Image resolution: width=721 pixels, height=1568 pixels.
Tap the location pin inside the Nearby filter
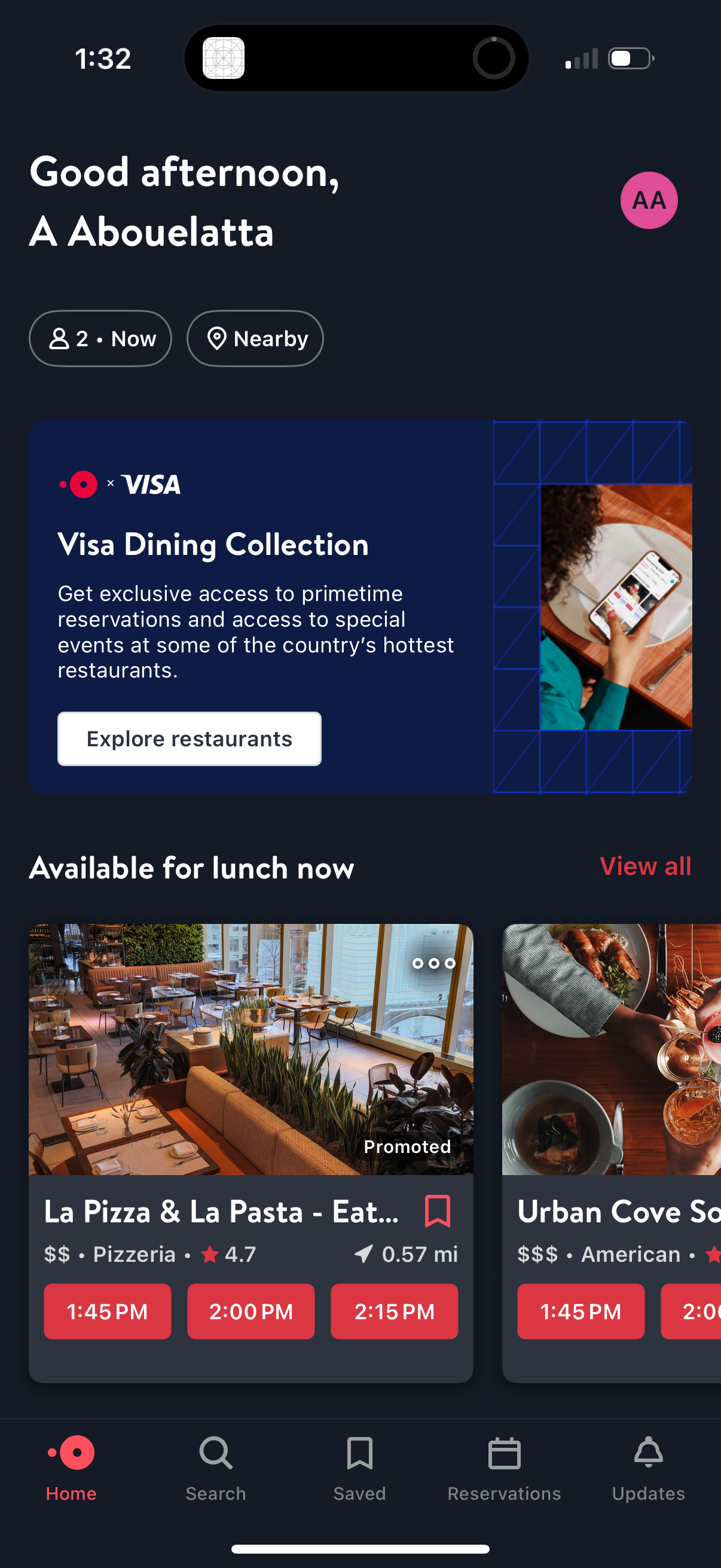pyautogui.click(x=218, y=338)
